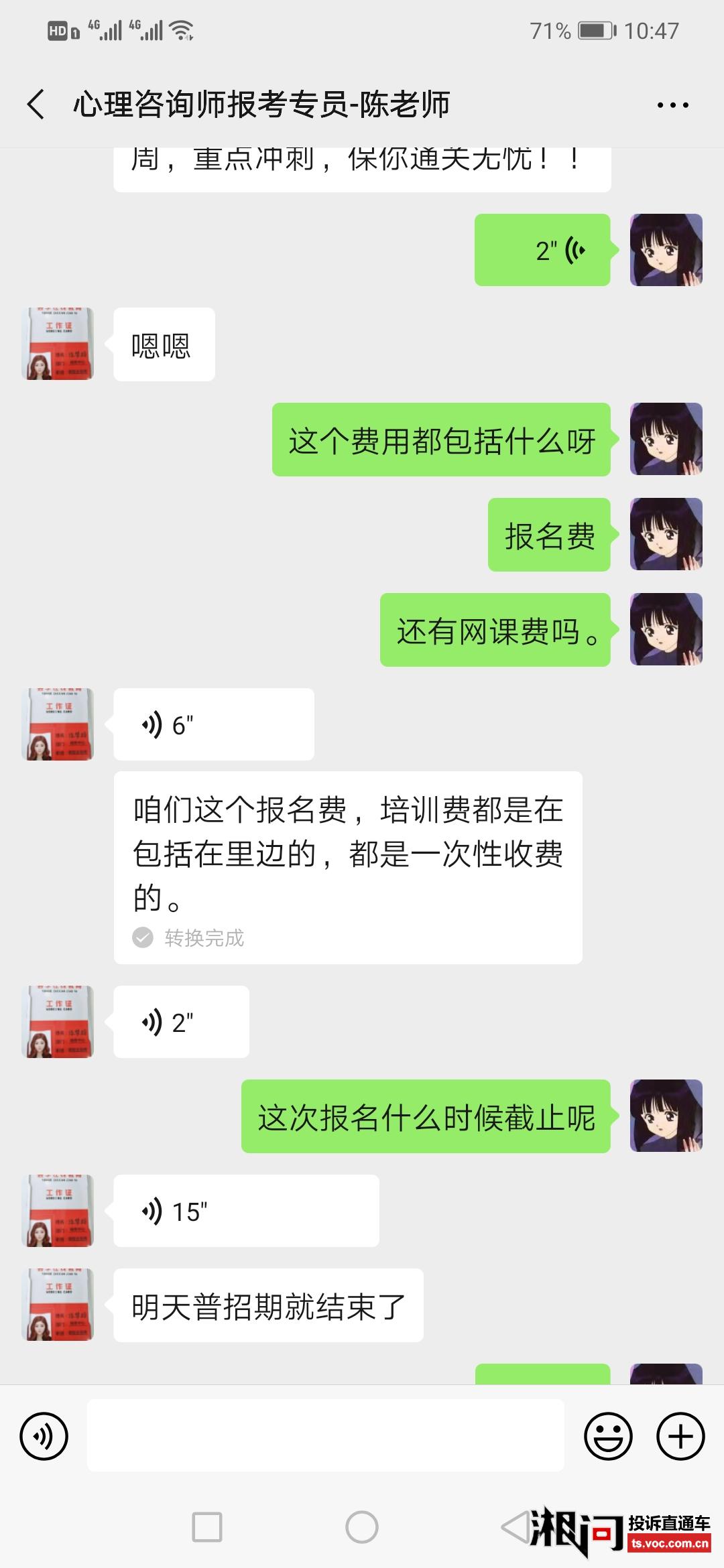Open 陈老师's profile from the avatar beside 嗯嗯

pos(58,344)
